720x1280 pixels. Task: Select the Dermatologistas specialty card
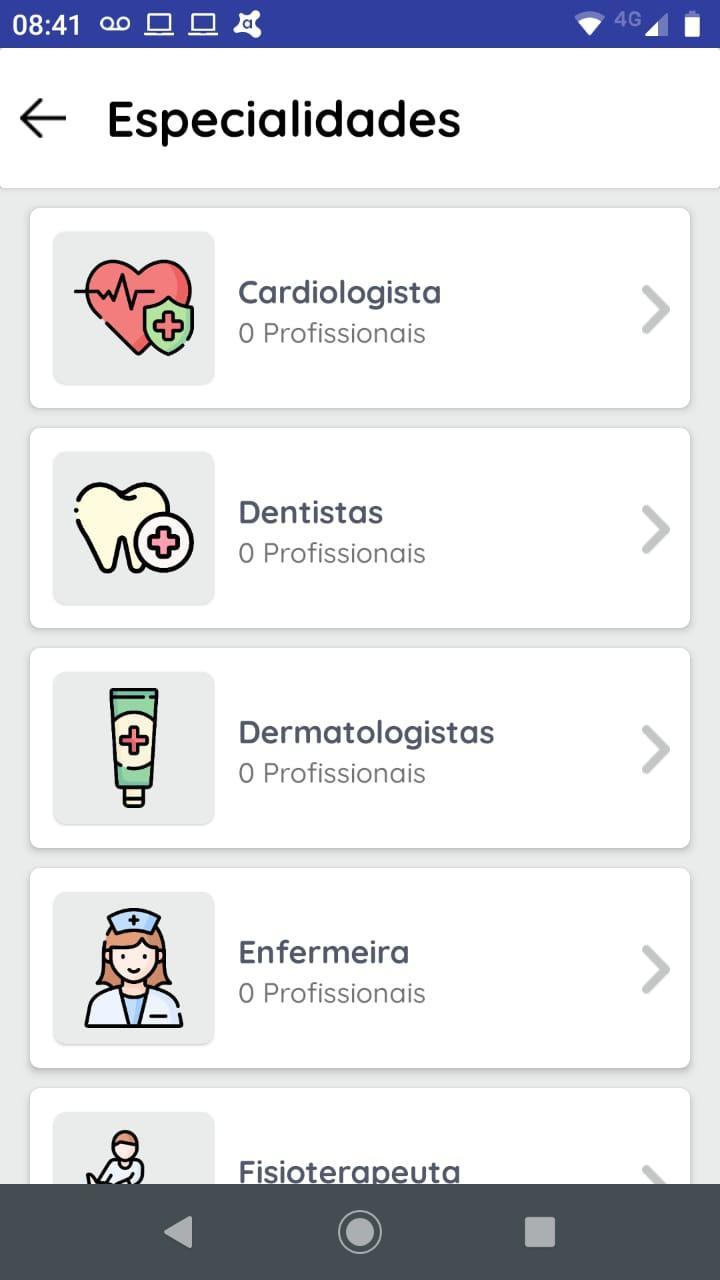(360, 748)
